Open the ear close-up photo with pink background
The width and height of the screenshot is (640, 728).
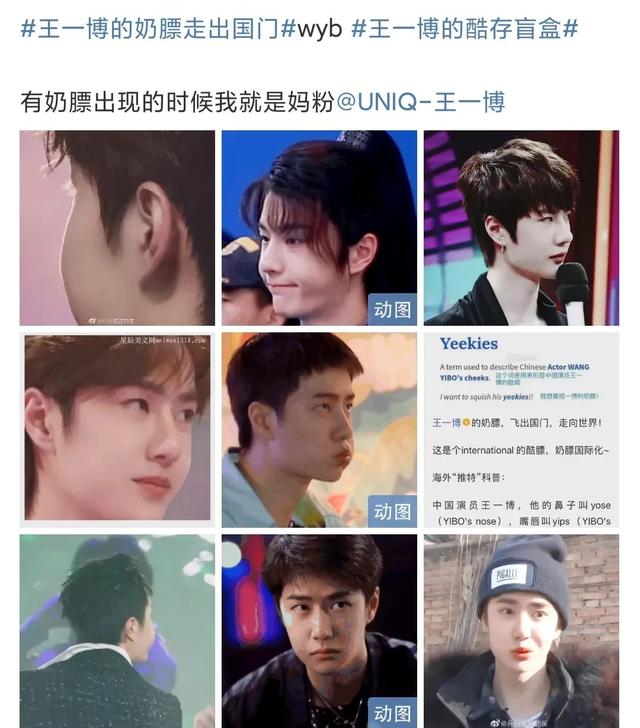[117, 228]
